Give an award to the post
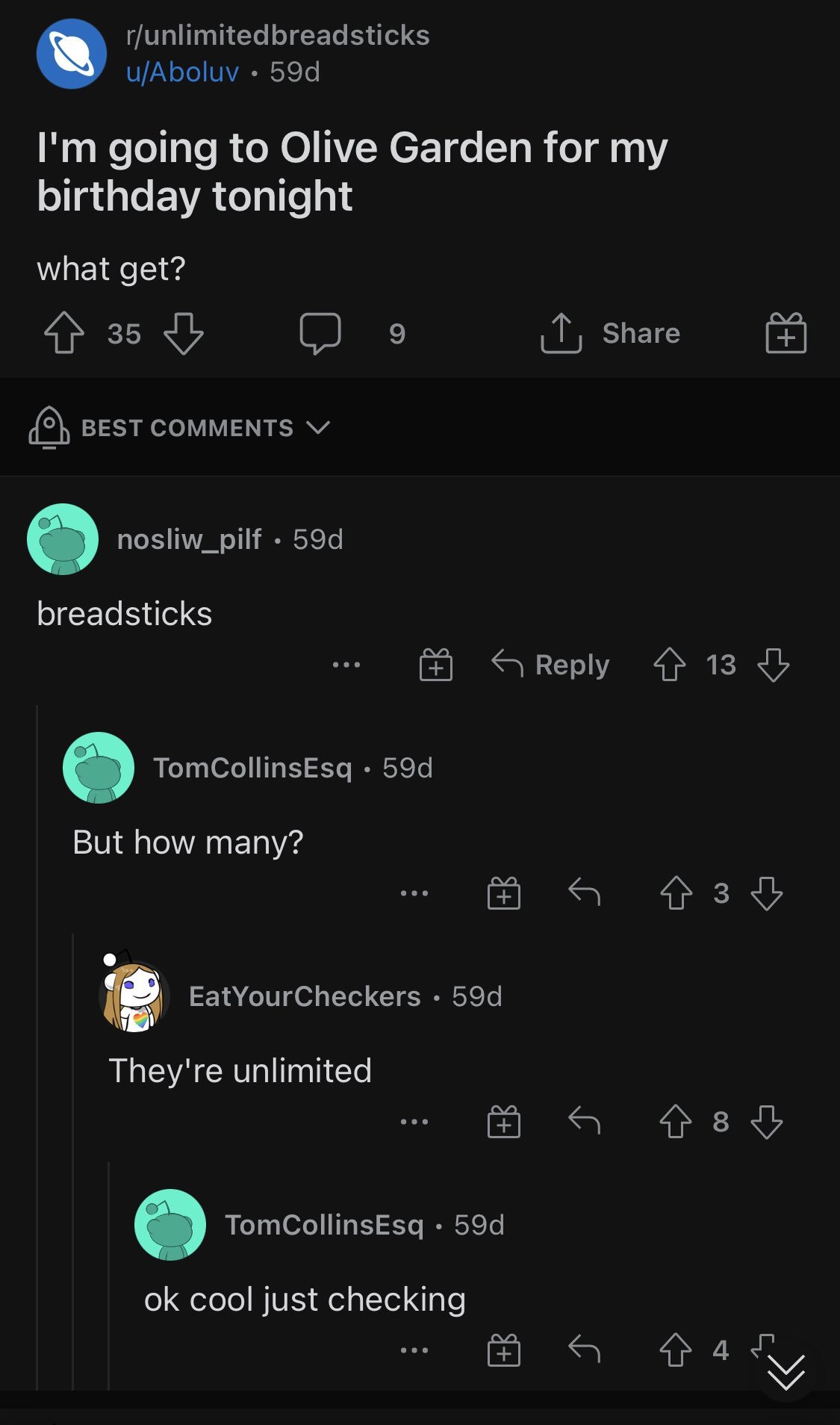This screenshot has width=840, height=1425. pos(785,333)
